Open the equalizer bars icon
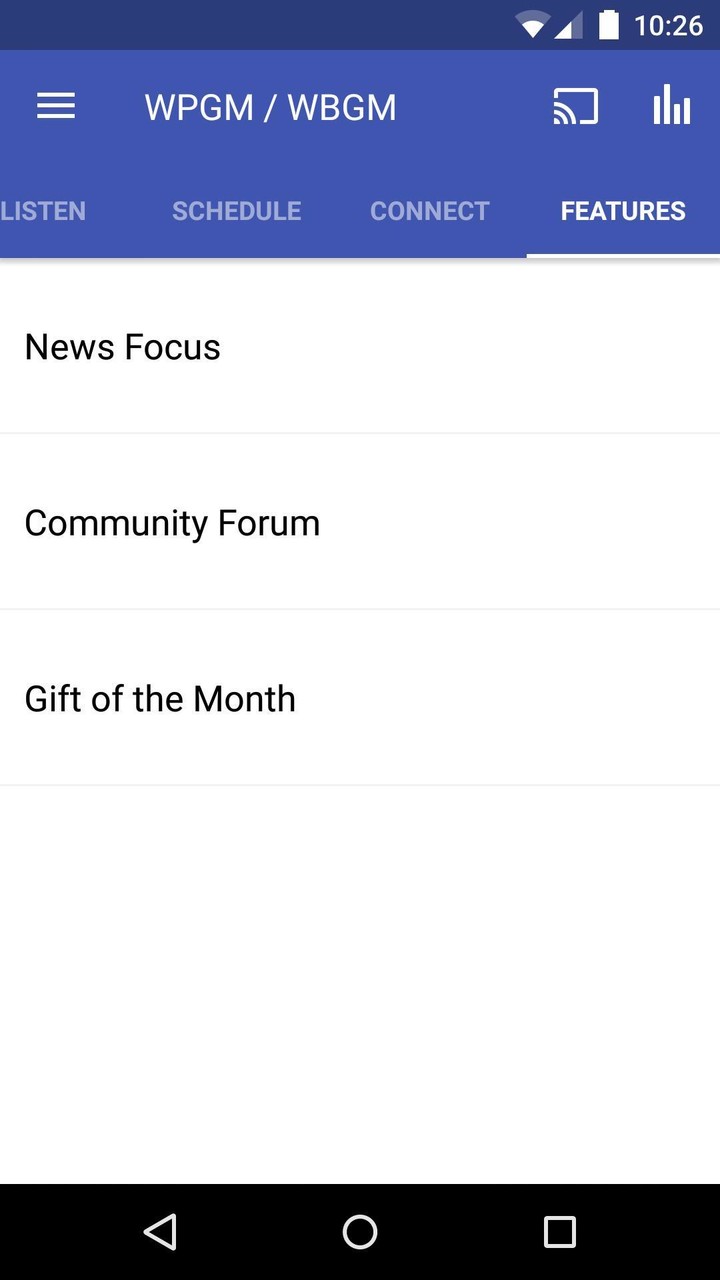The width and height of the screenshot is (720, 1280). pyautogui.click(x=672, y=105)
